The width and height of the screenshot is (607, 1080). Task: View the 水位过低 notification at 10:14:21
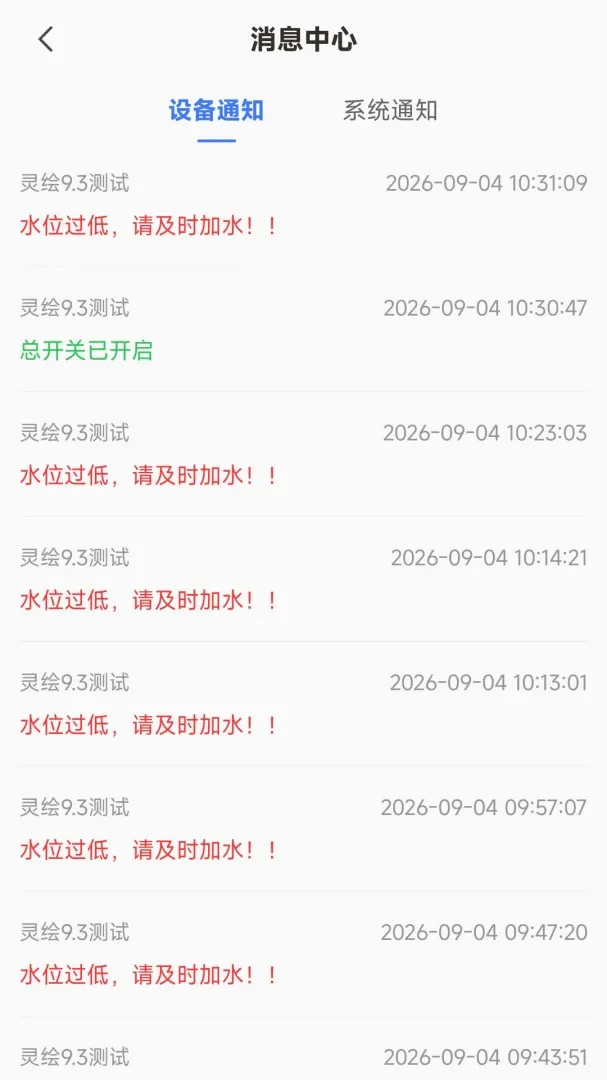tap(303, 579)
